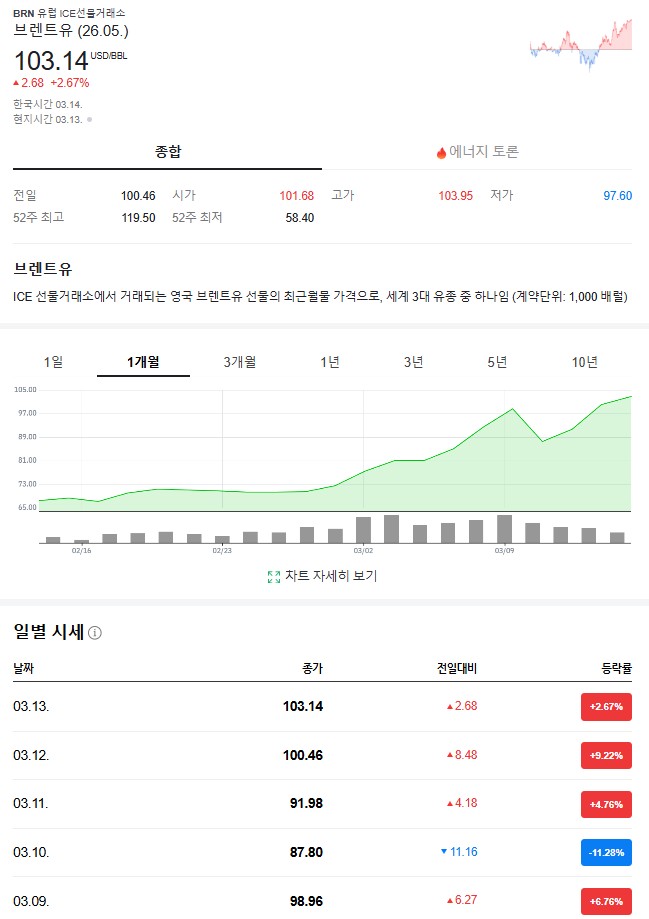Image resolution: width=649 pixels, height=919 pixels.
Task: View the 5년 chart range
Action: click(x=497, y=362)
